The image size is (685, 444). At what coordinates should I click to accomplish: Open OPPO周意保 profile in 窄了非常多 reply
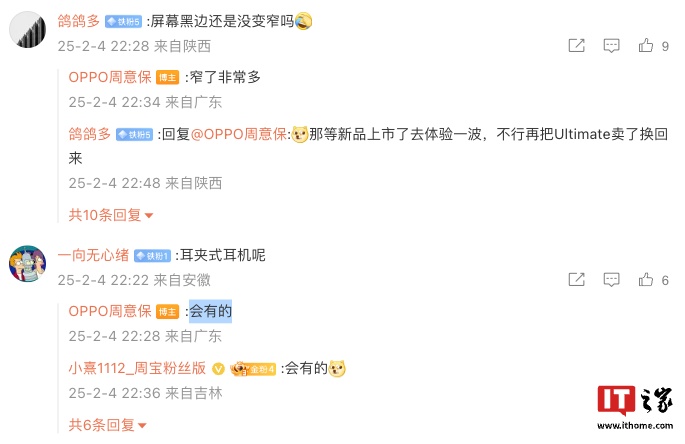(110, 77)
